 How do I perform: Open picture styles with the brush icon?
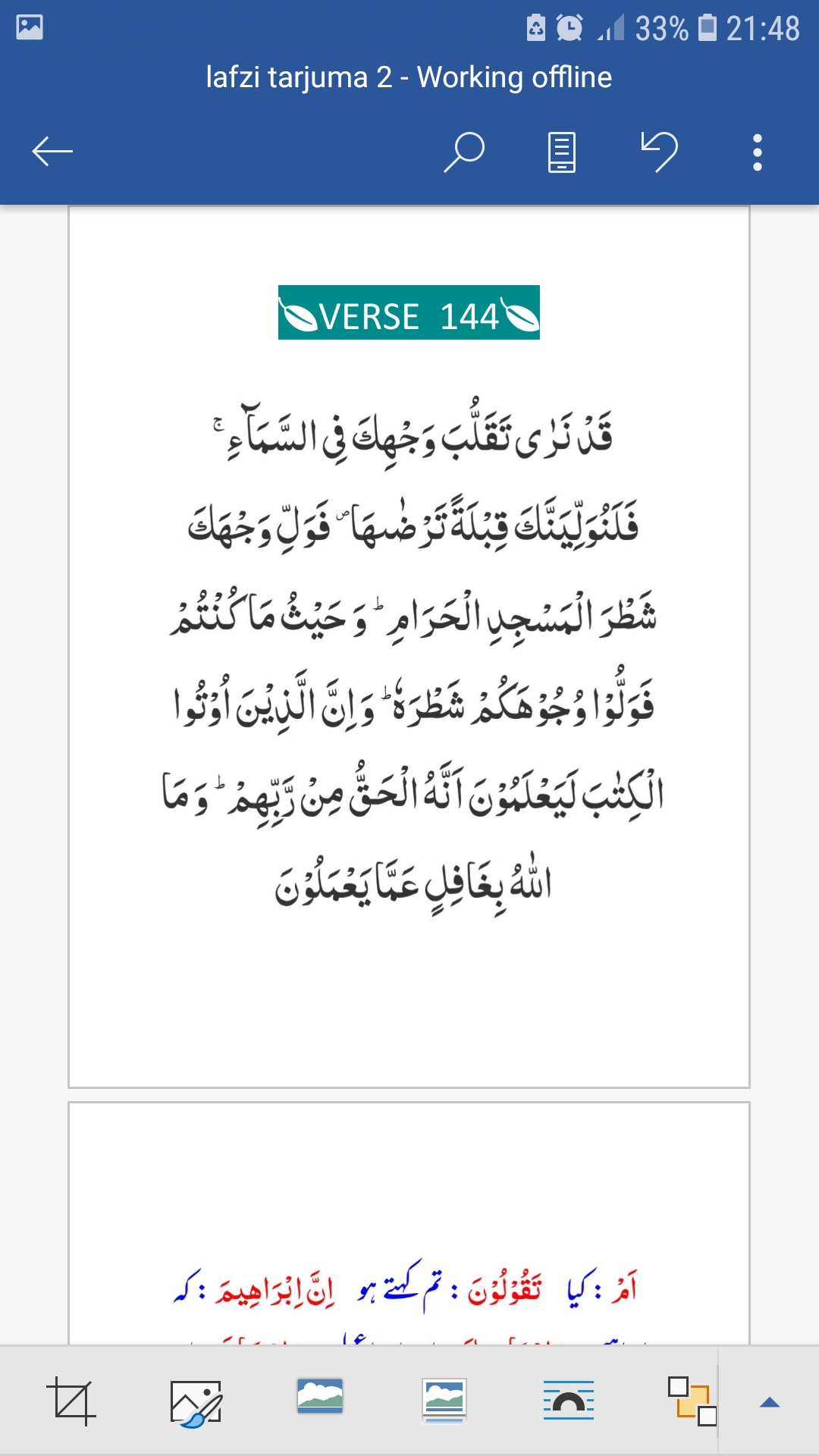point(196,1403)
